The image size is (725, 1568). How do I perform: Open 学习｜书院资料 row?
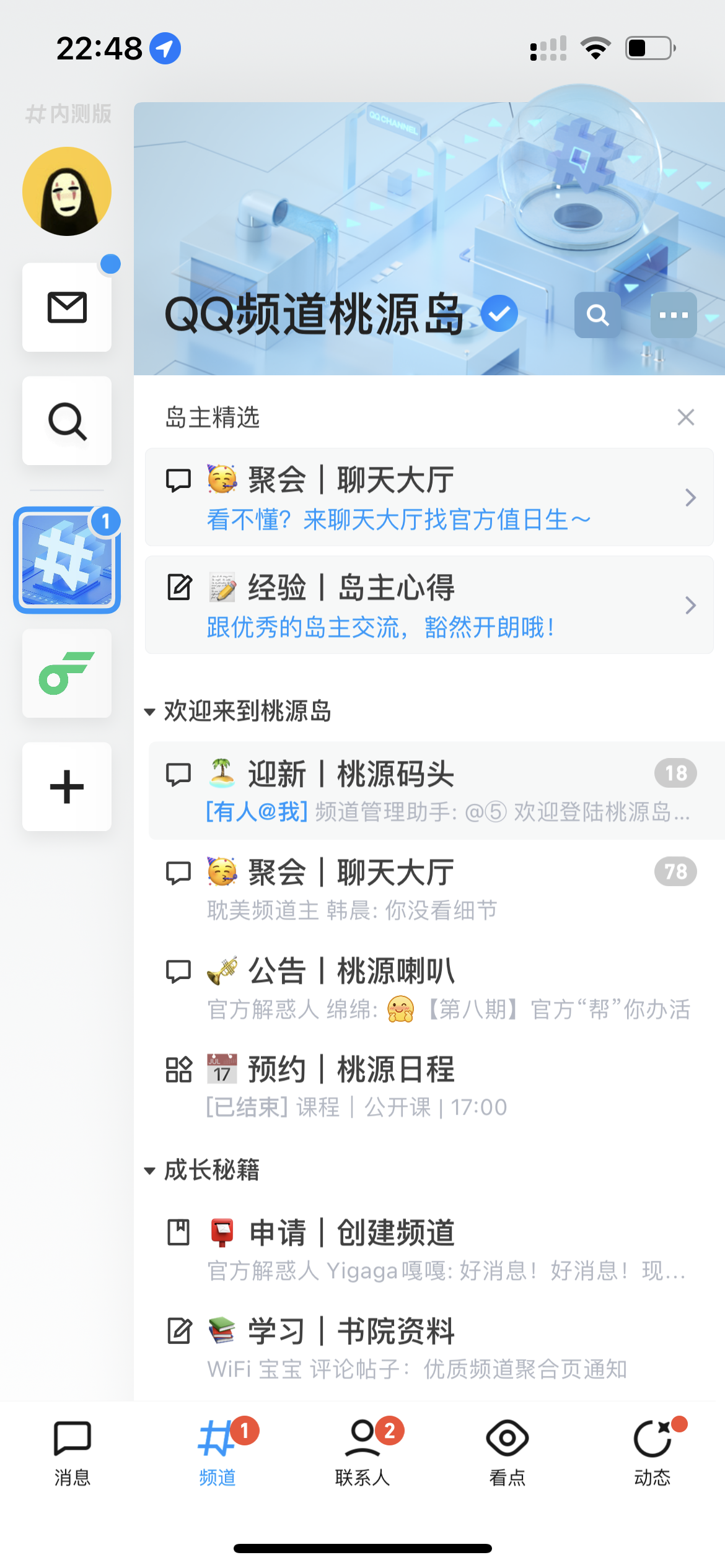[429, 1348]
